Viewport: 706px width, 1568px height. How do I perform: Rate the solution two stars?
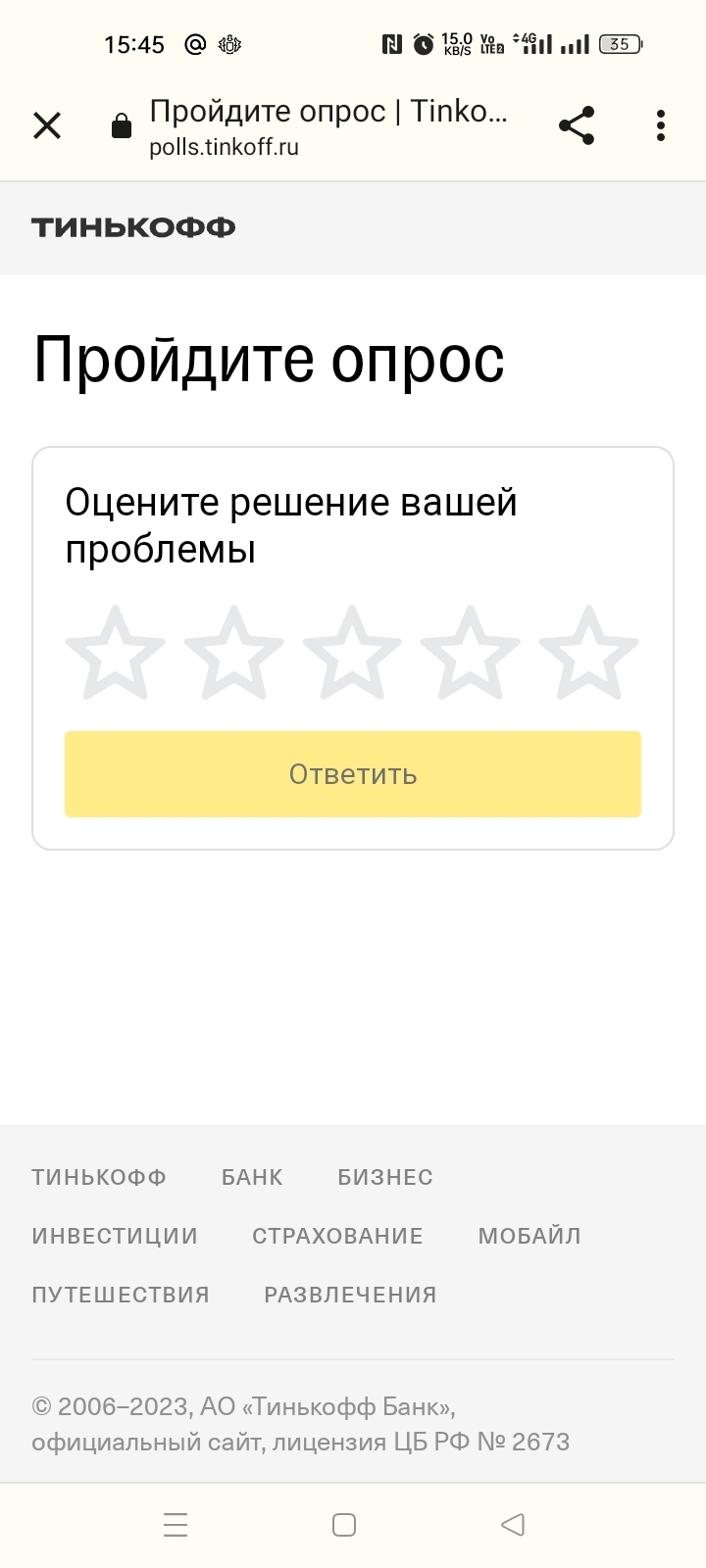coord(234,653)
